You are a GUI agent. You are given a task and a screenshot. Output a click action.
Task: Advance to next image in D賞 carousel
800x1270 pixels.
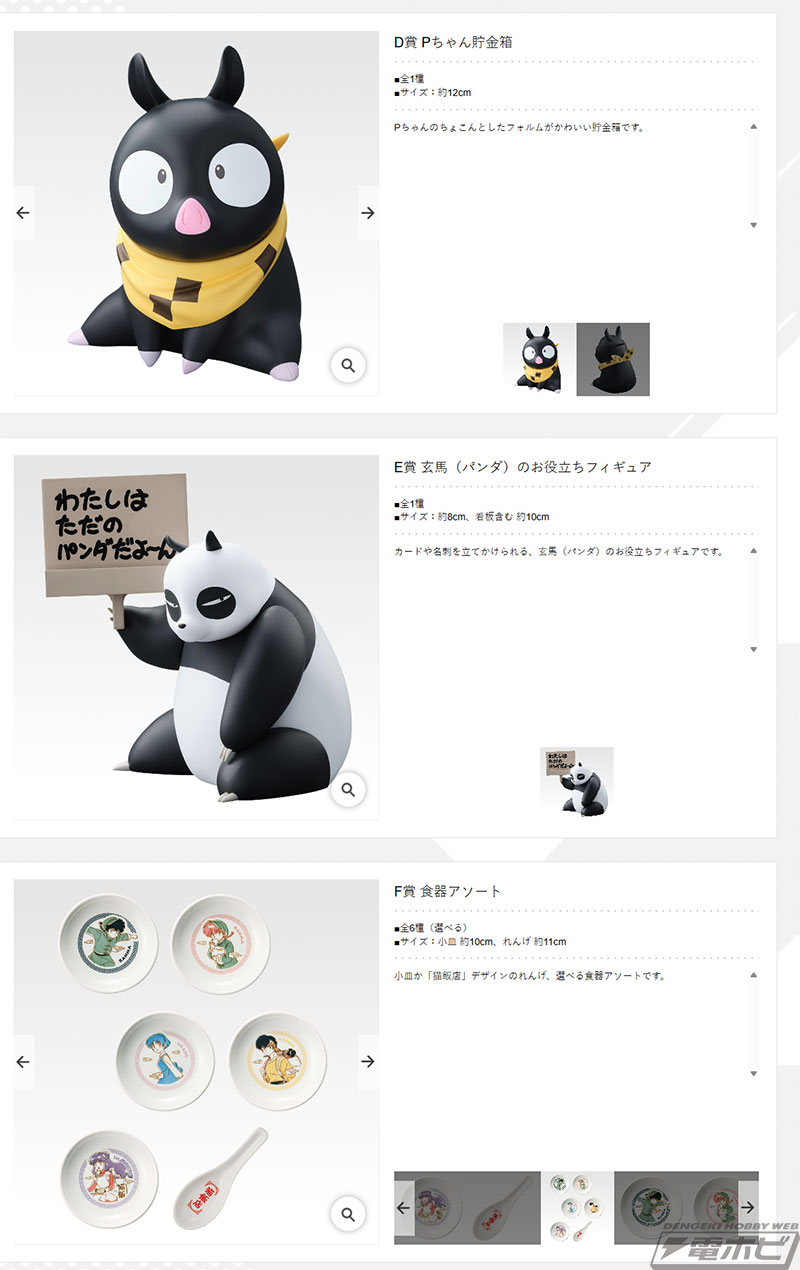366,212
